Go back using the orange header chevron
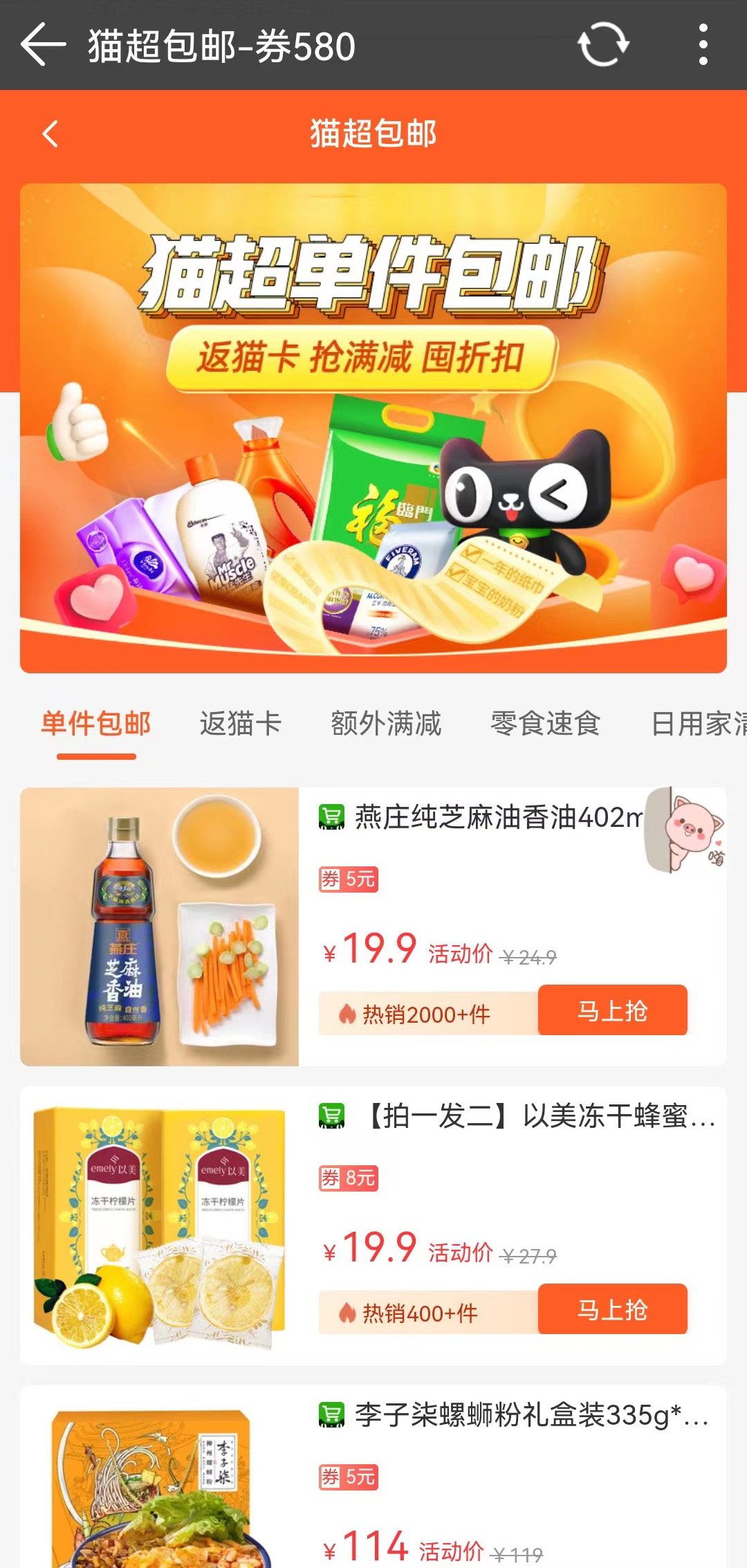 50,134
